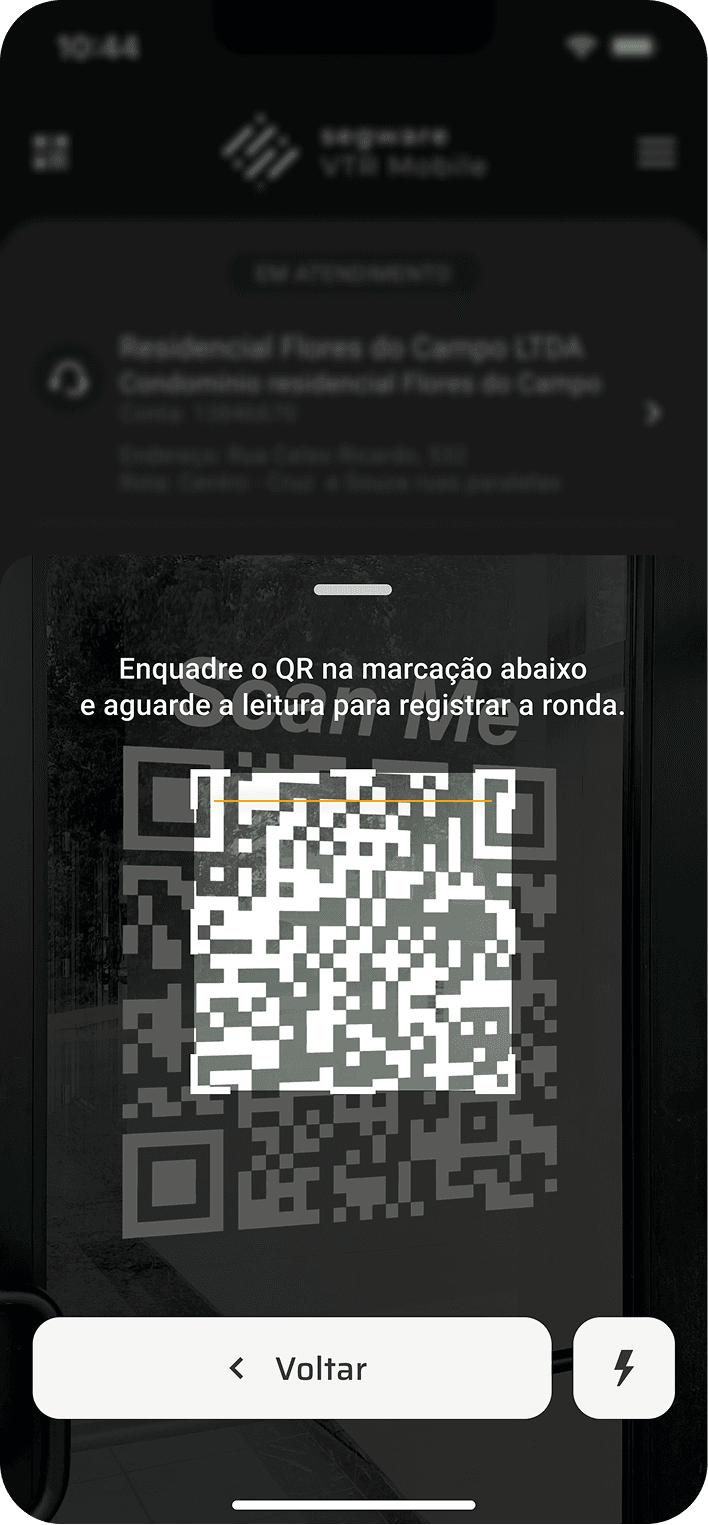Tap the Voltar button
The height and width of the screenshot is (1525, 708).
tap(292, 1367)
